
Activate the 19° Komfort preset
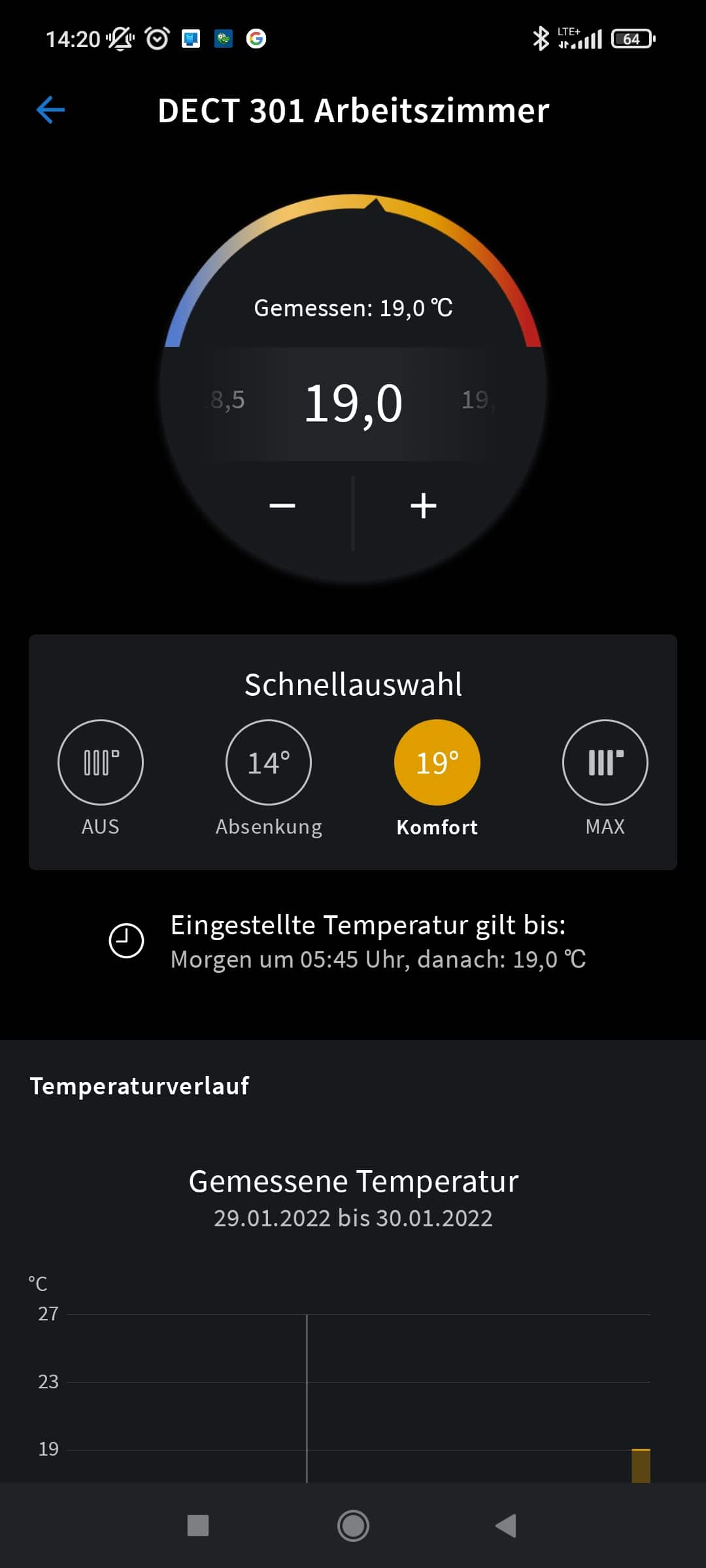[x=437, y=762]
